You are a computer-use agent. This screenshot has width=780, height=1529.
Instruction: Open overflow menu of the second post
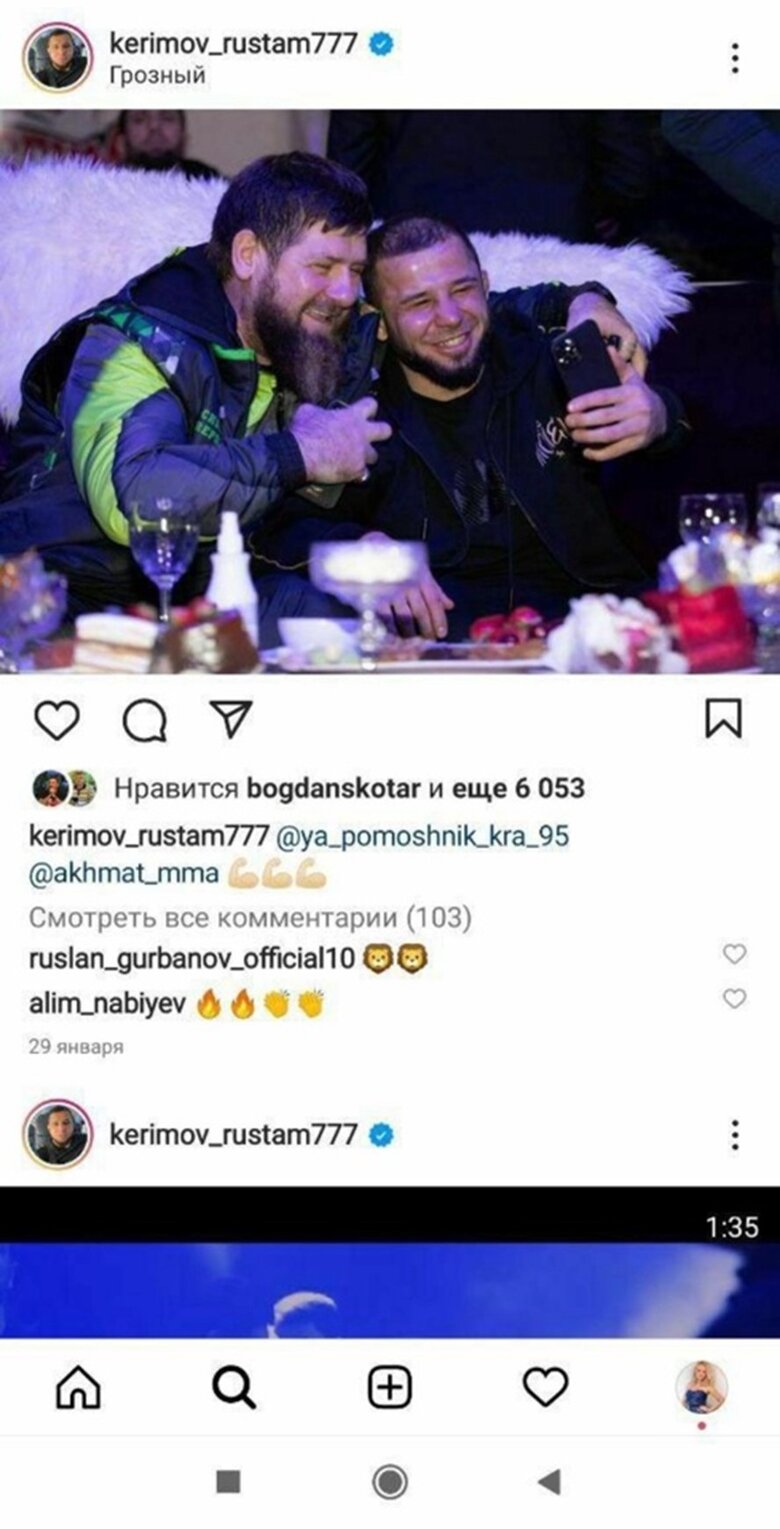pyautogui.click(x=735, y=1135)
